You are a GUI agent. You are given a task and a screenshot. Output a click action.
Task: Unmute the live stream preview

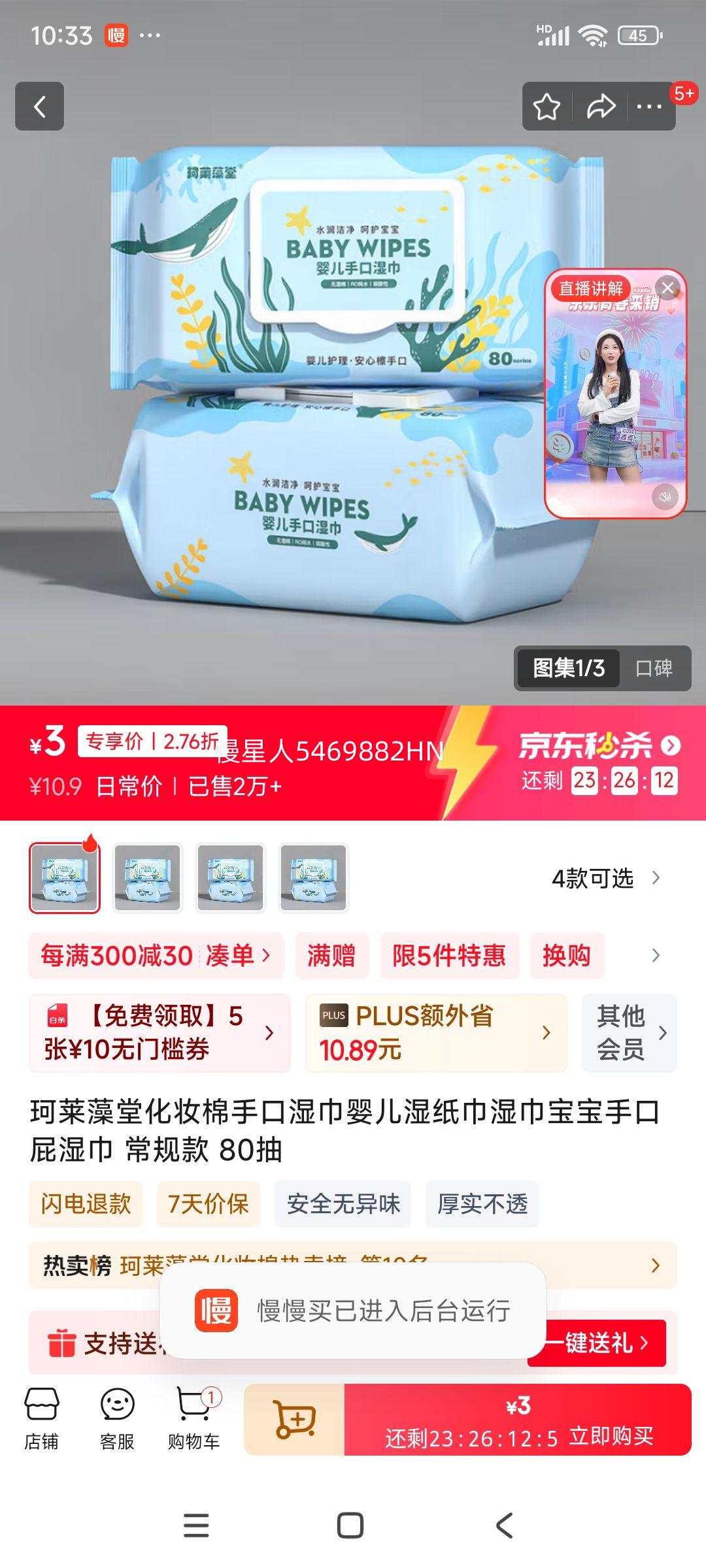pyautogui.click(x=665, y=497)
